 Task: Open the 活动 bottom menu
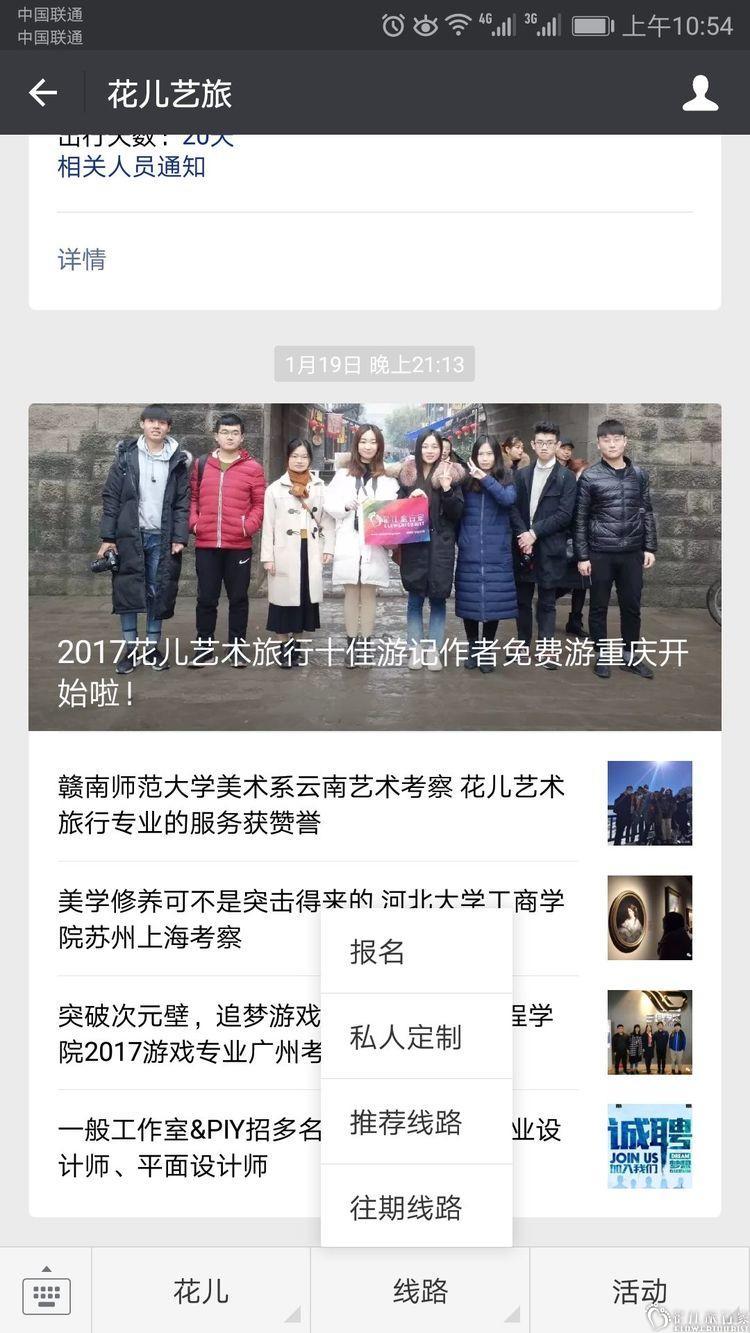[x=639, y=1291]
